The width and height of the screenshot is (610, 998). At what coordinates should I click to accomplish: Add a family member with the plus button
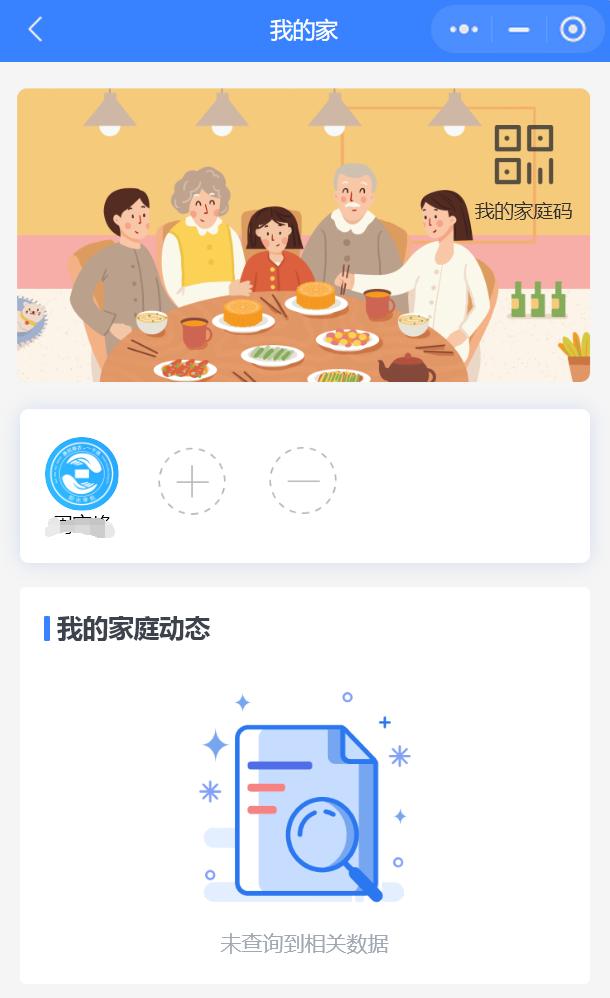[192, 481]
